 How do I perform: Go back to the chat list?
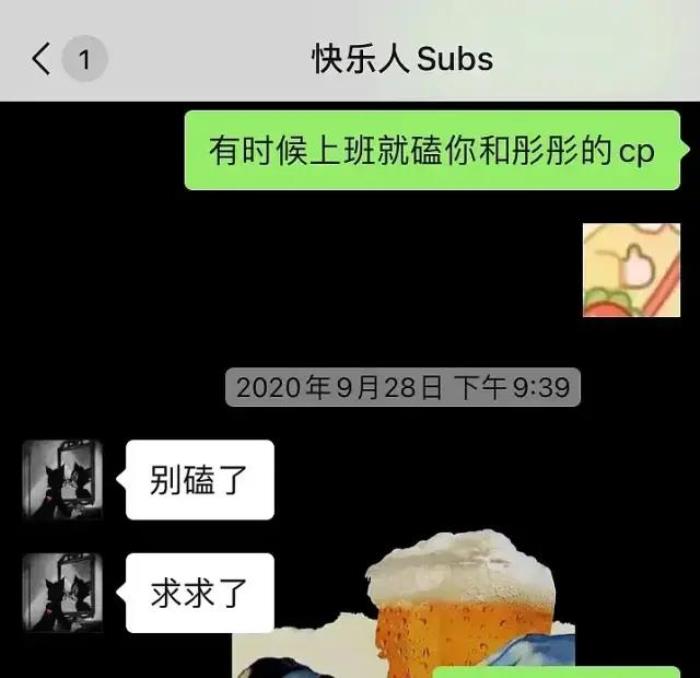click(42, 59)
